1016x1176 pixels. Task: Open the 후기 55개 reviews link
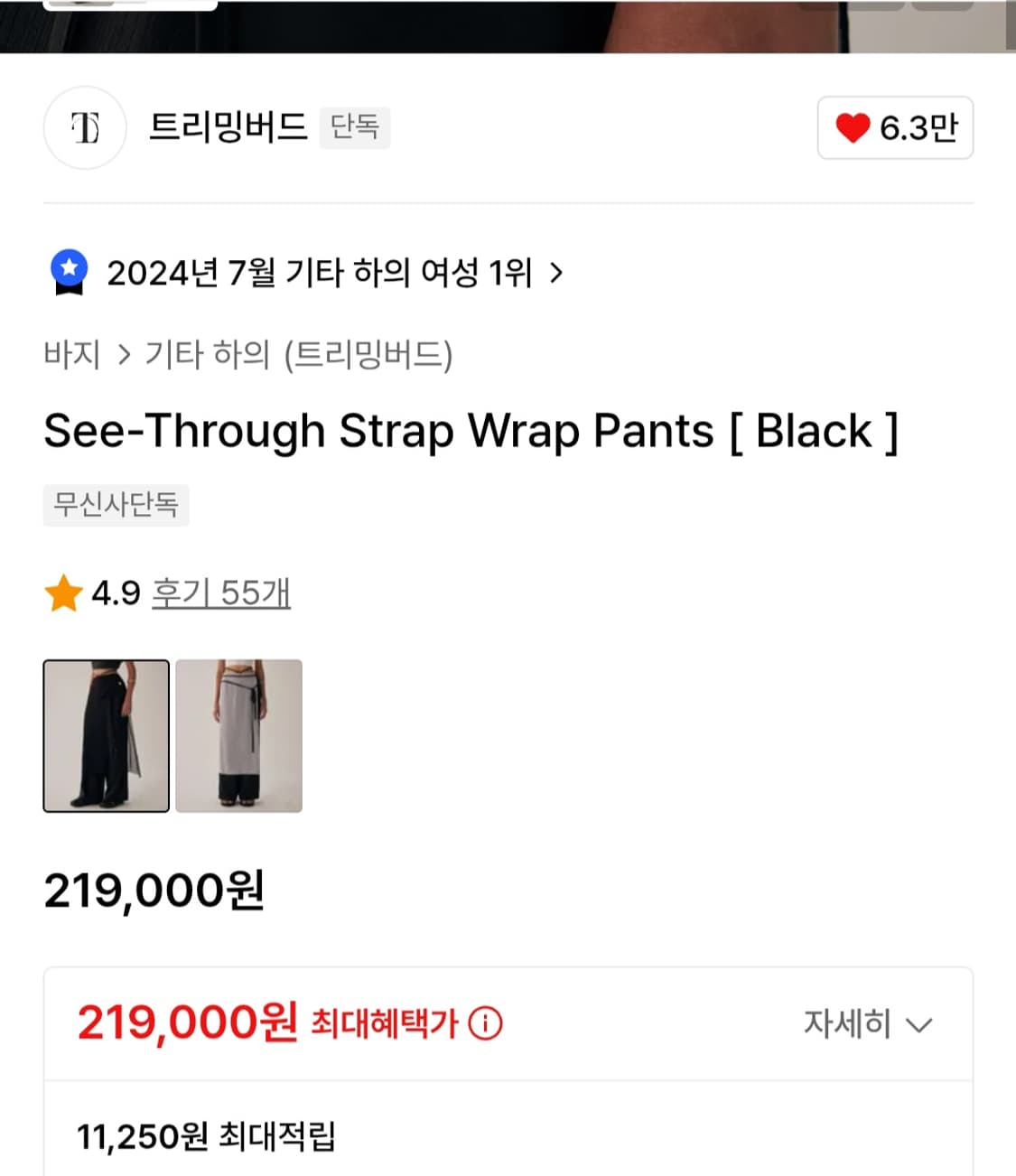click(x=222, y=593)
